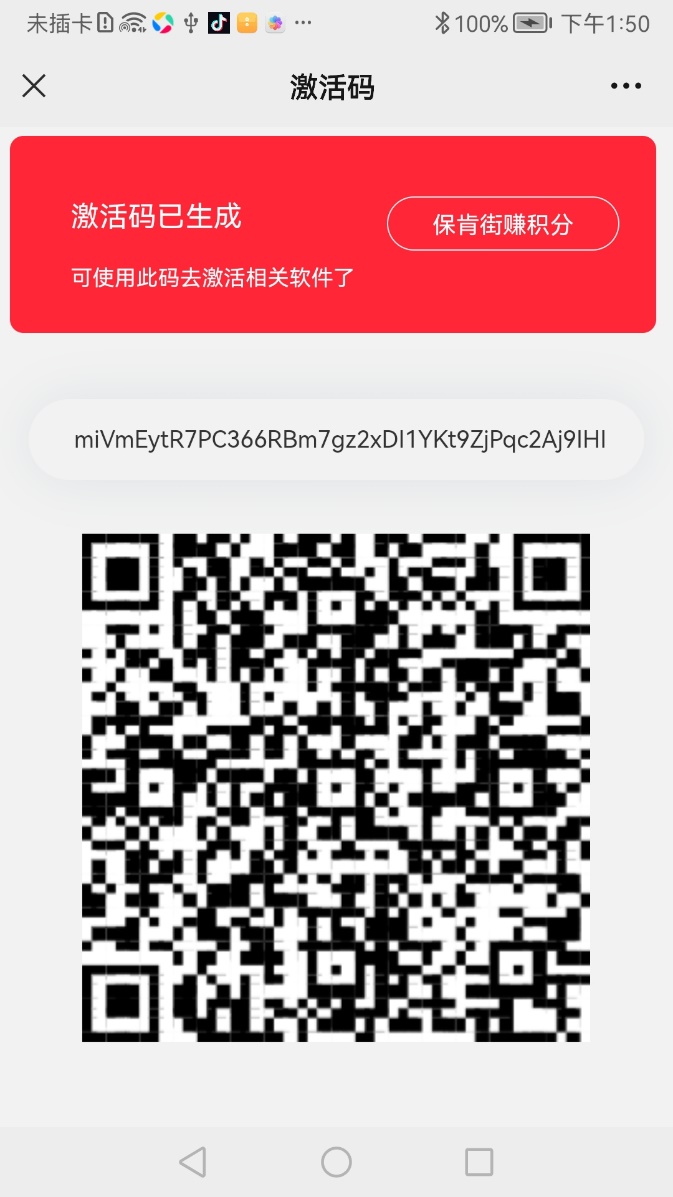Viewport: 673px width, 1197px height.
Task: Go back using system navigation
Action: [192, 1161]
